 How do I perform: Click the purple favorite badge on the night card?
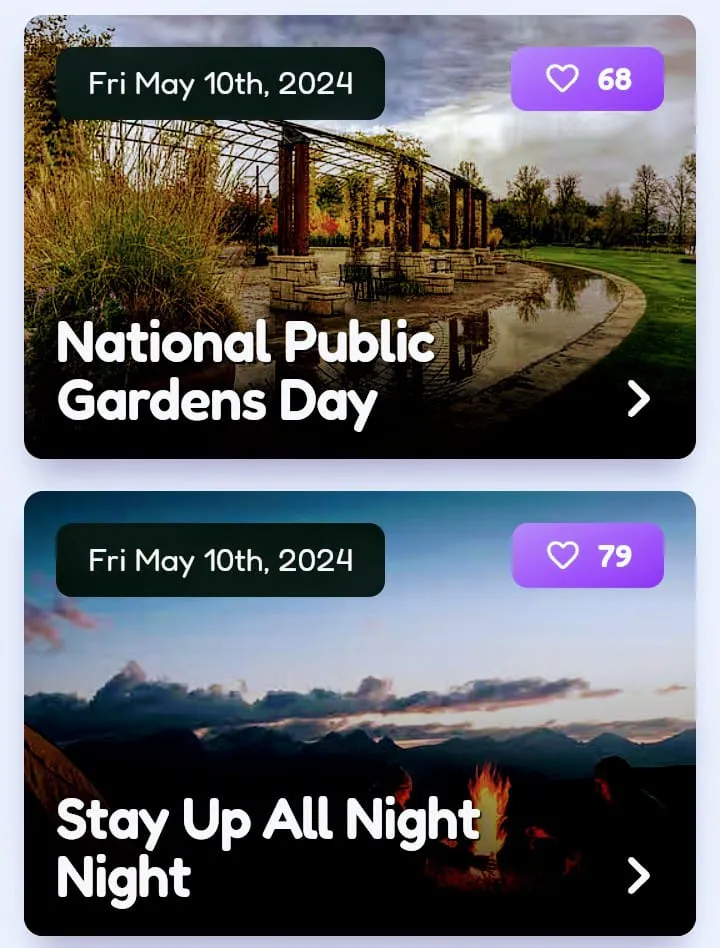[x=588, y=556]
